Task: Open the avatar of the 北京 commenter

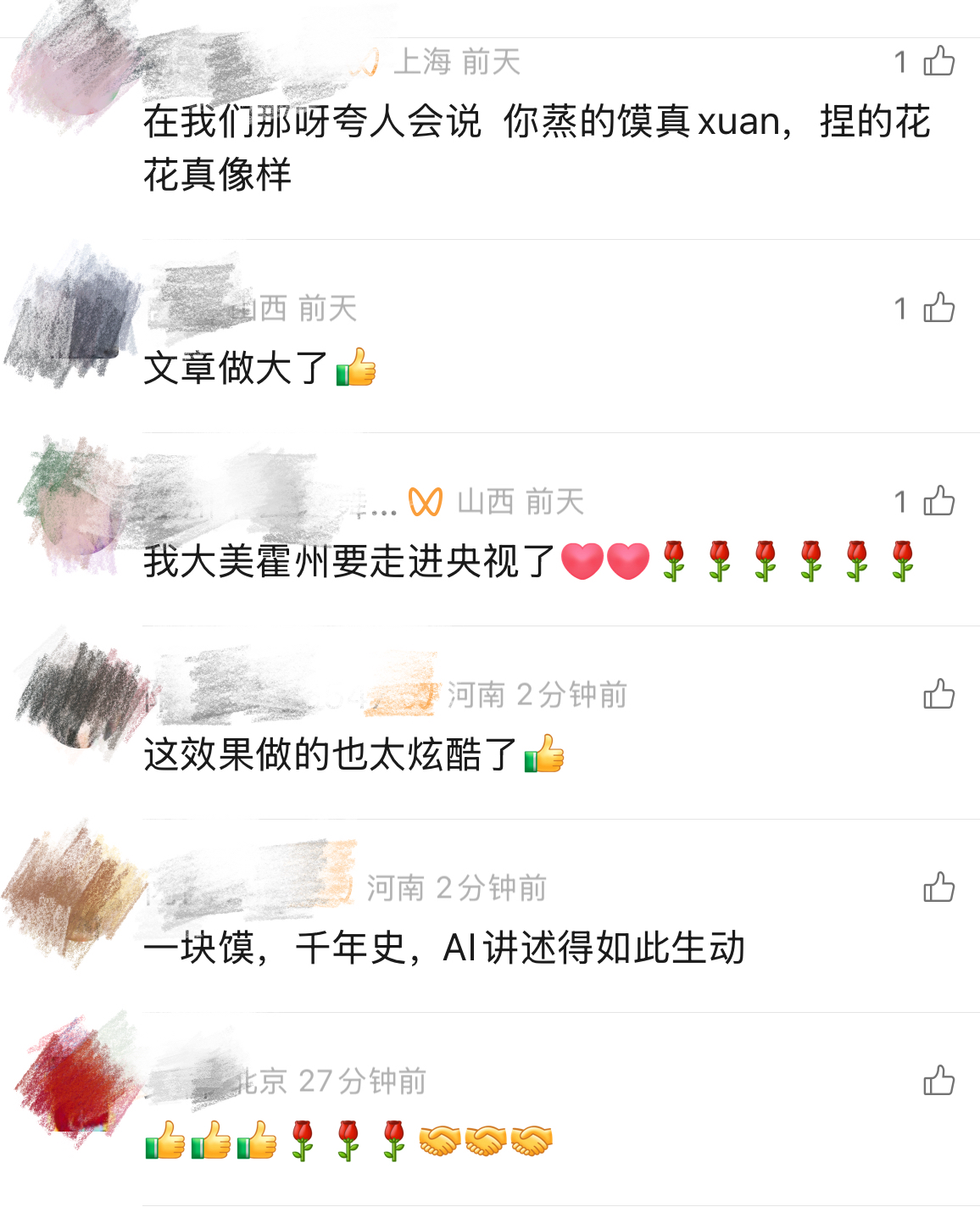Action: (x=76, y=1085)
